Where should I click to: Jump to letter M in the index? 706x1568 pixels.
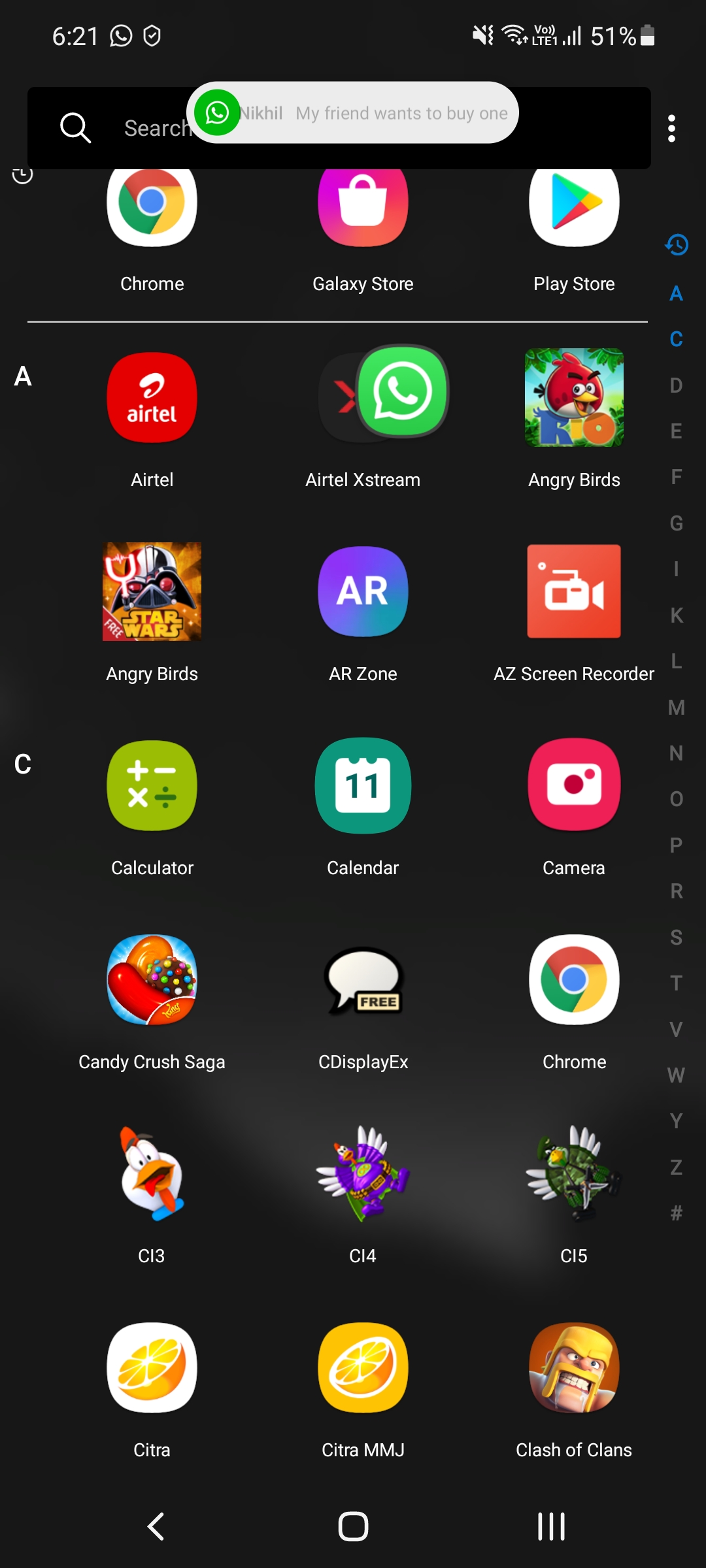click(676, 708)
